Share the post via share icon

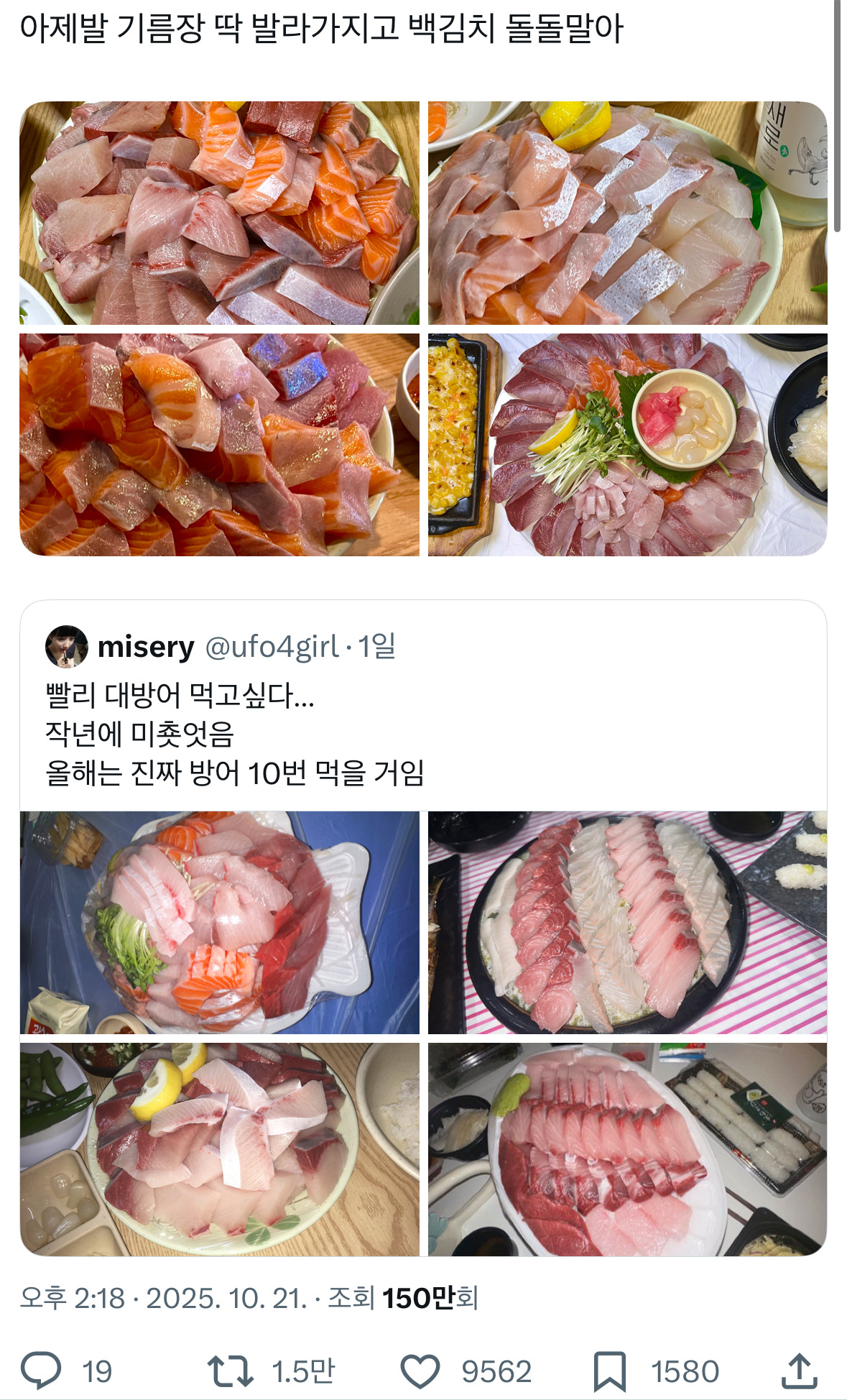coord(799,1371)
